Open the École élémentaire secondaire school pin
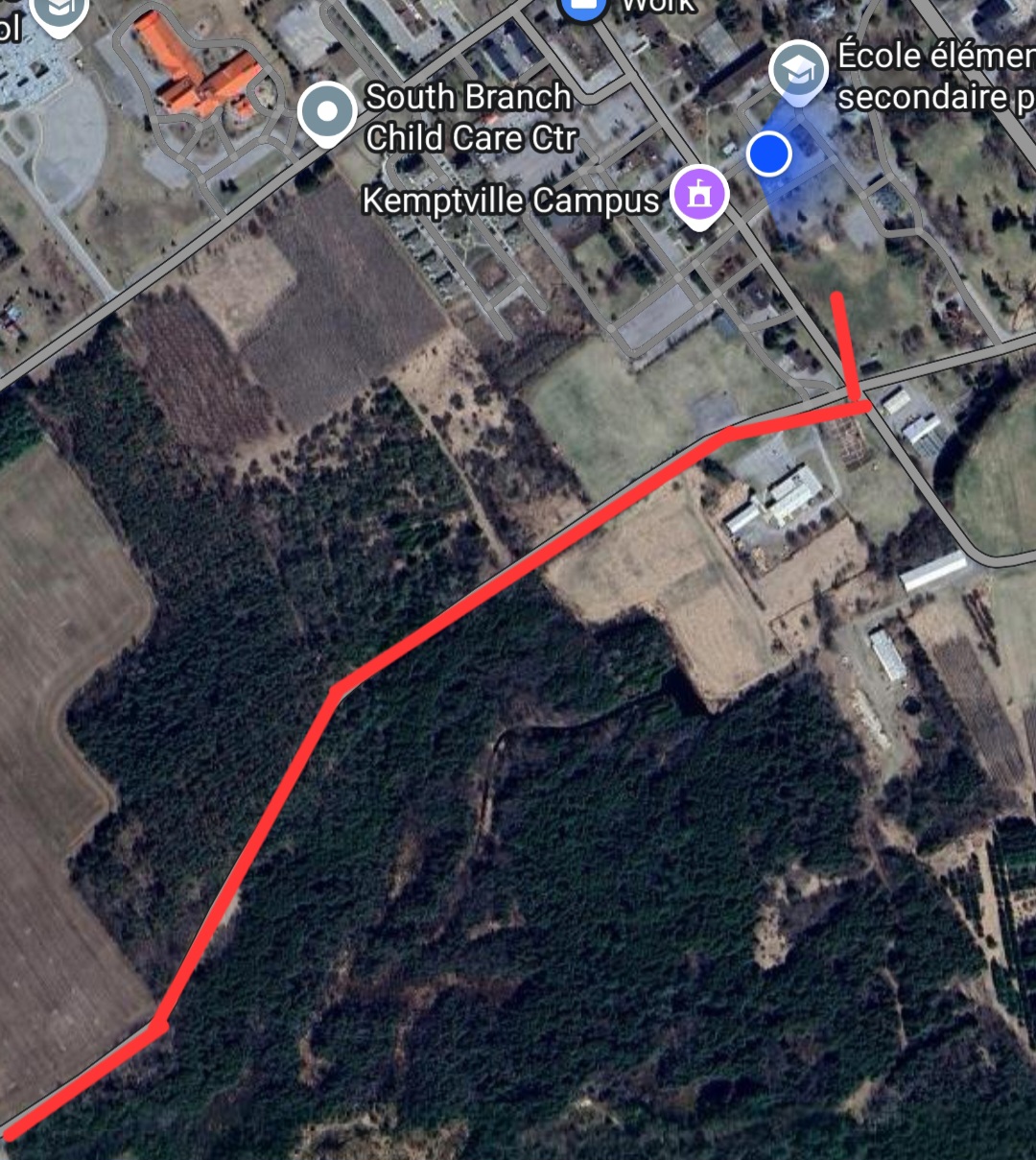 point(798,71)
